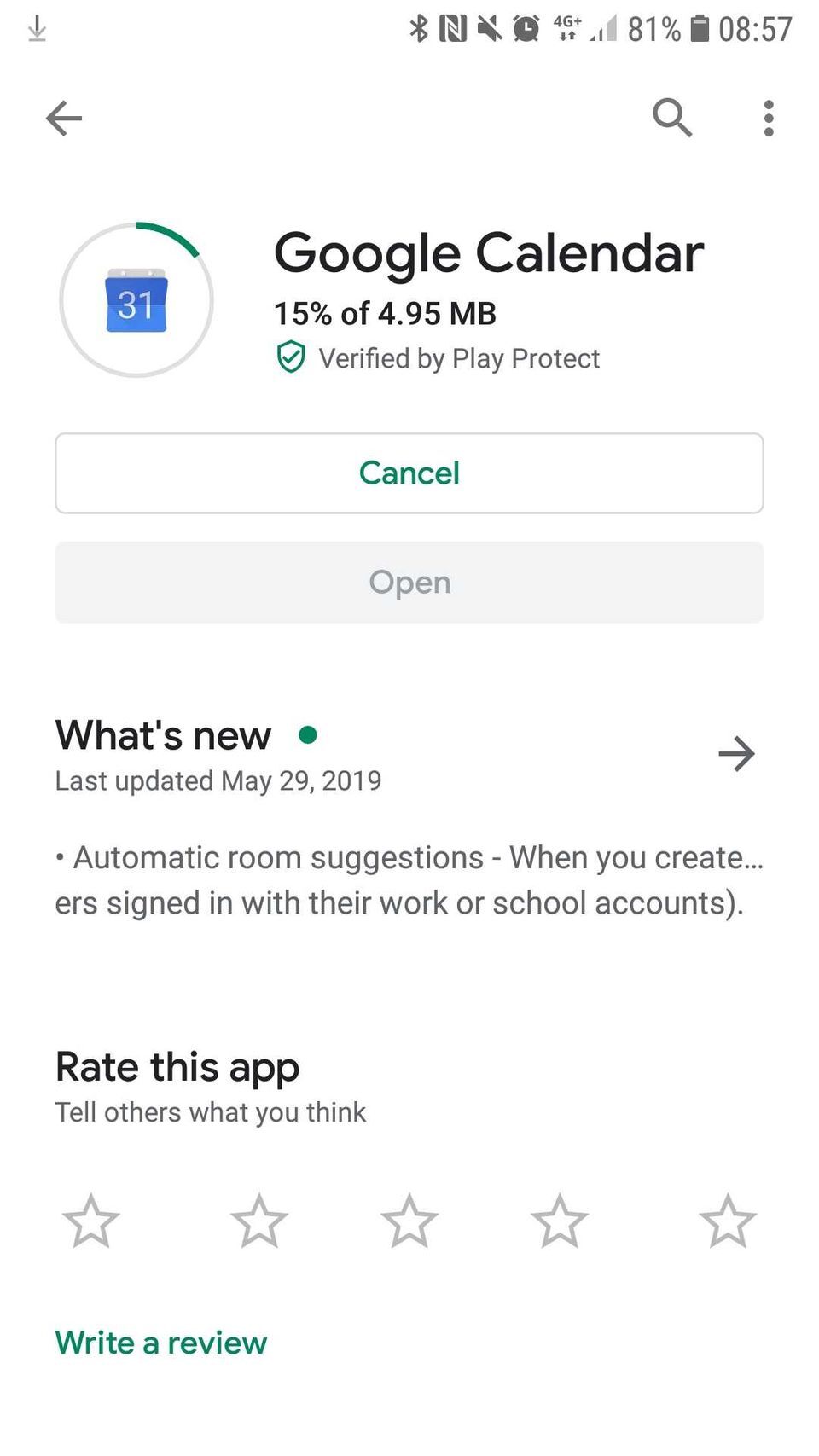Viewport: 819px width, 1456px height.
Task: Click the back arrow
Action: point(63,119)
